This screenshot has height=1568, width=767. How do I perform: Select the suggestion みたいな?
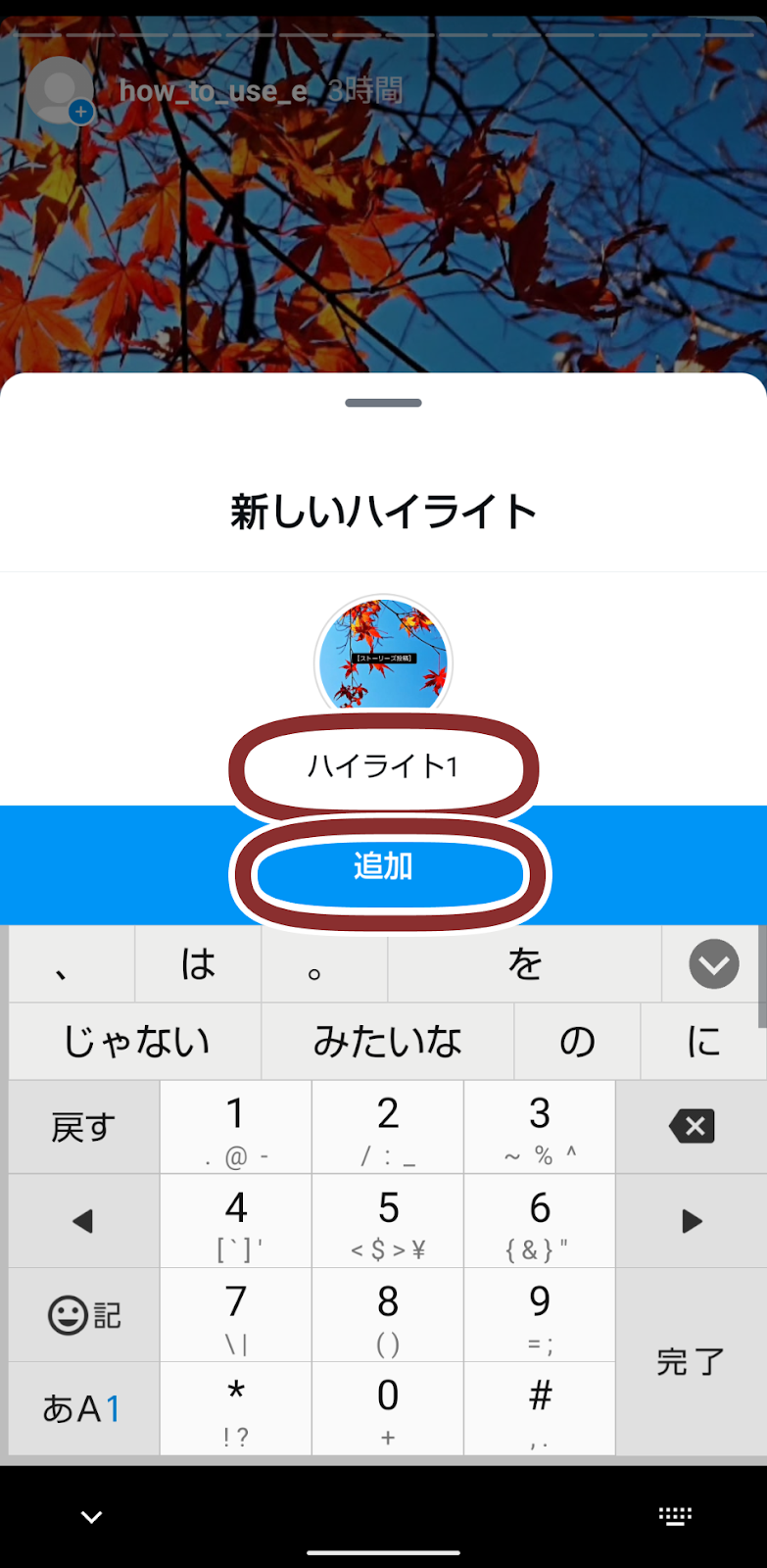point(387,1042)
